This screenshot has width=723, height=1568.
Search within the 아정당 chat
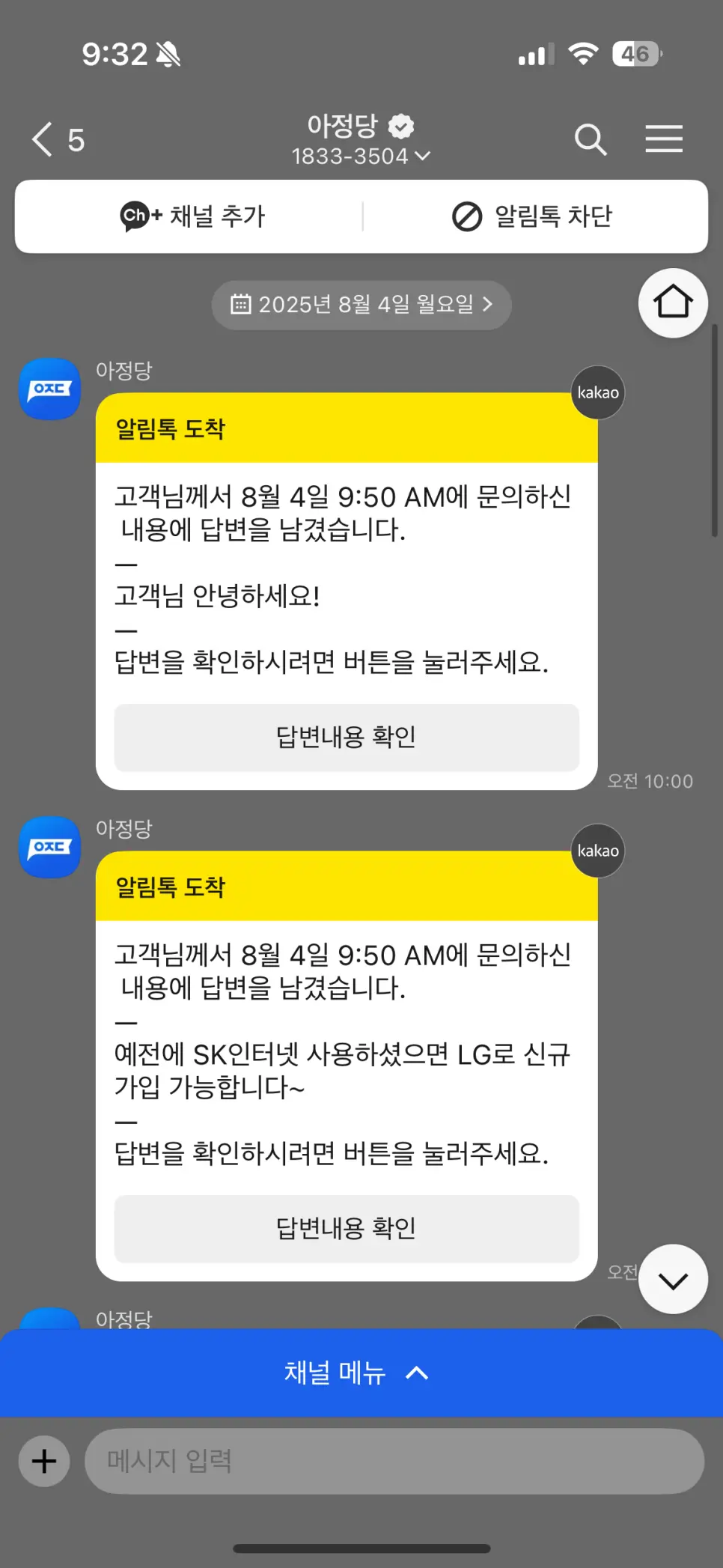coord(590,139)
